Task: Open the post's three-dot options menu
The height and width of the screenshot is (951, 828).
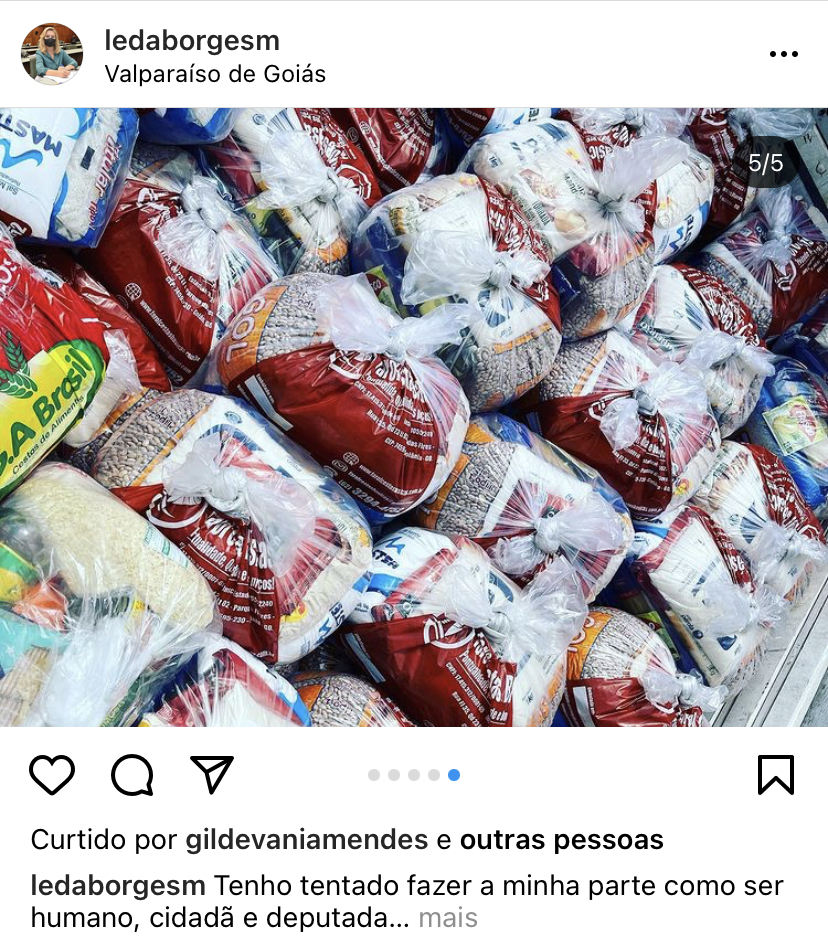Action: pos(783,54)
